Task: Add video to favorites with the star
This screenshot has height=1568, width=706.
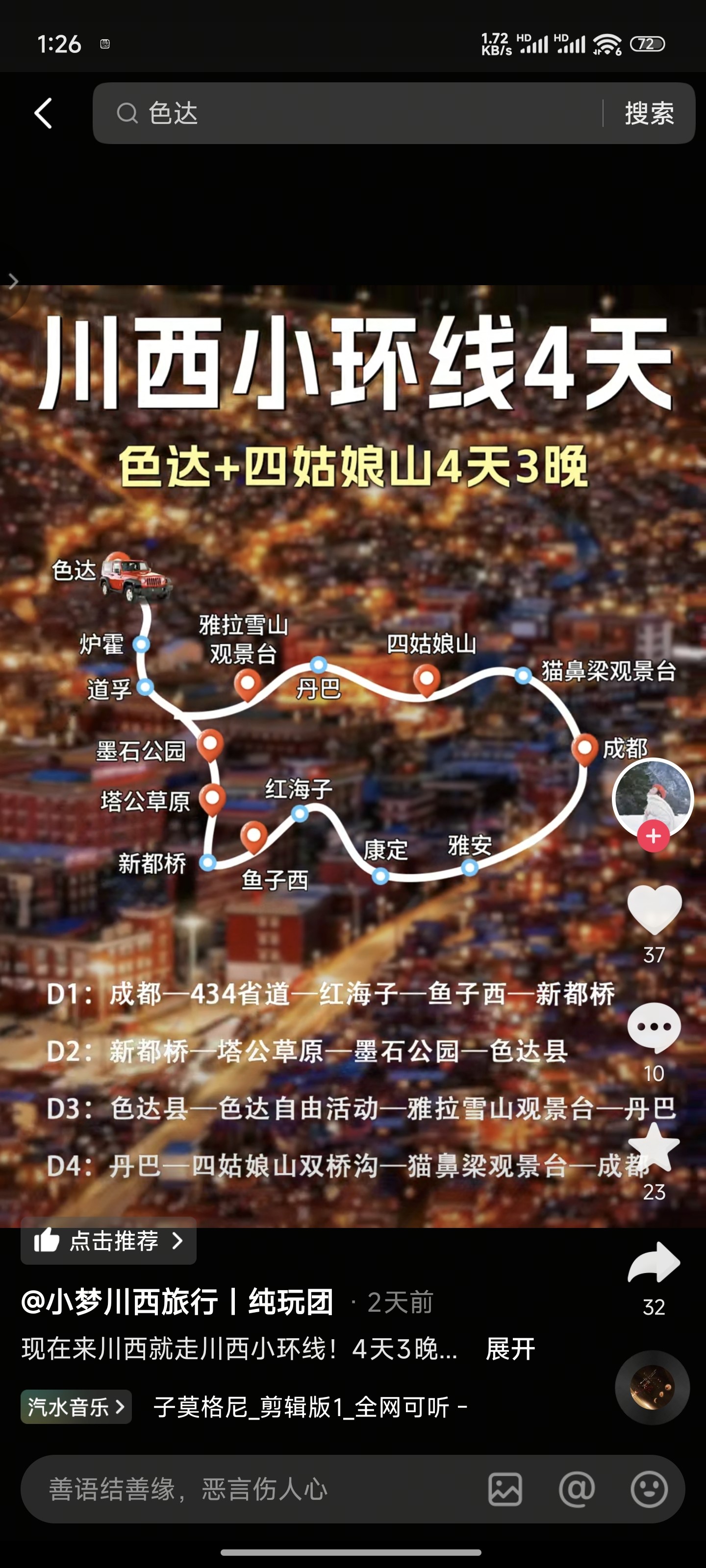Action: 654,1148
